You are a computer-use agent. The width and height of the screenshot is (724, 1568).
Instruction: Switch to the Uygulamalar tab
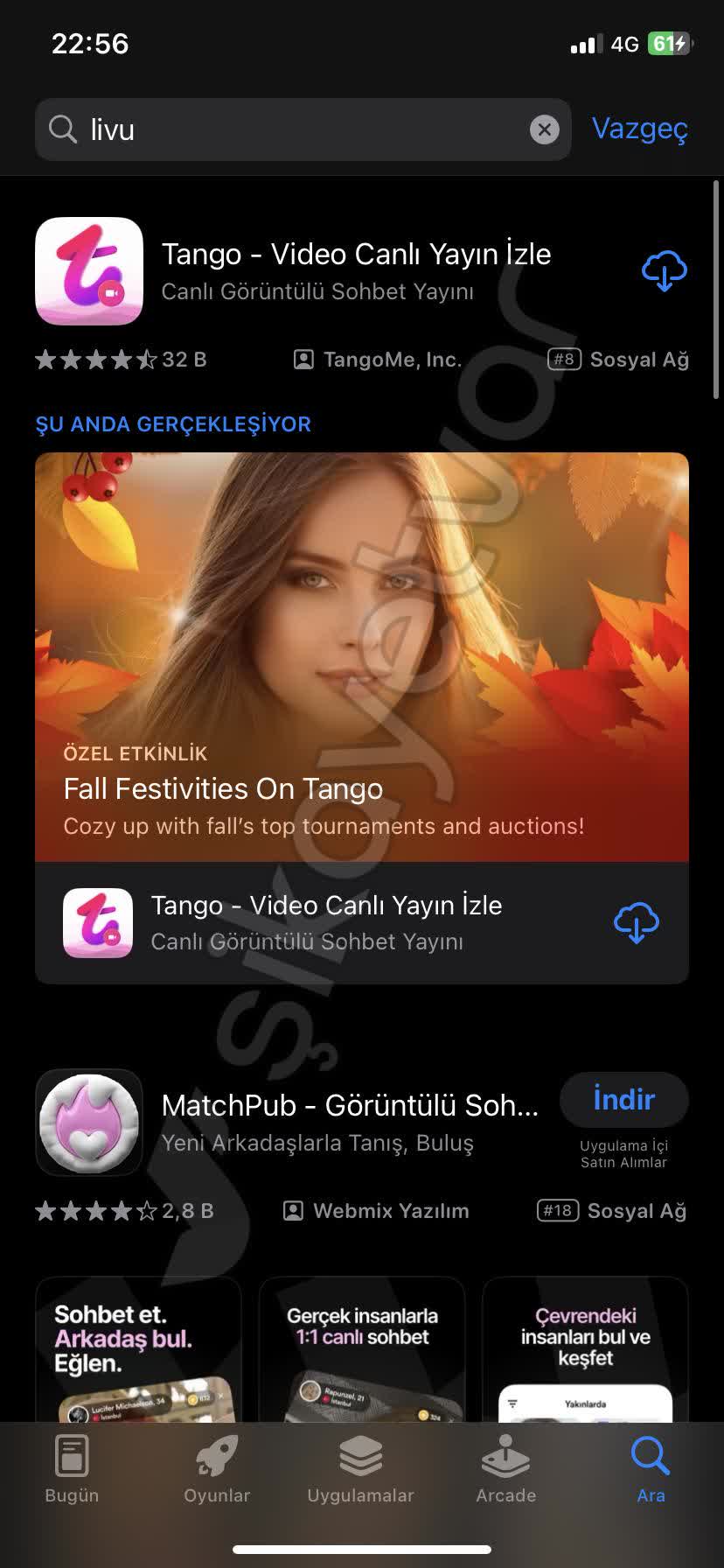pos(360,1470)
